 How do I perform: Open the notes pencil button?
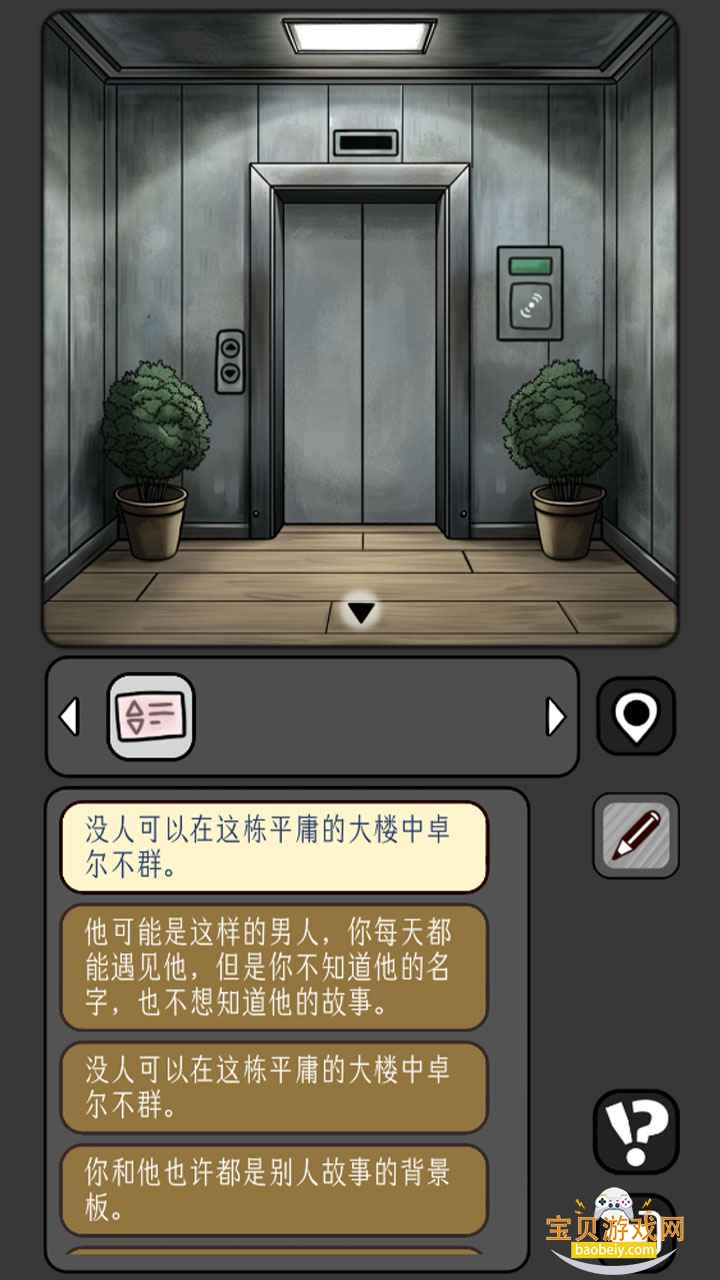636,836
